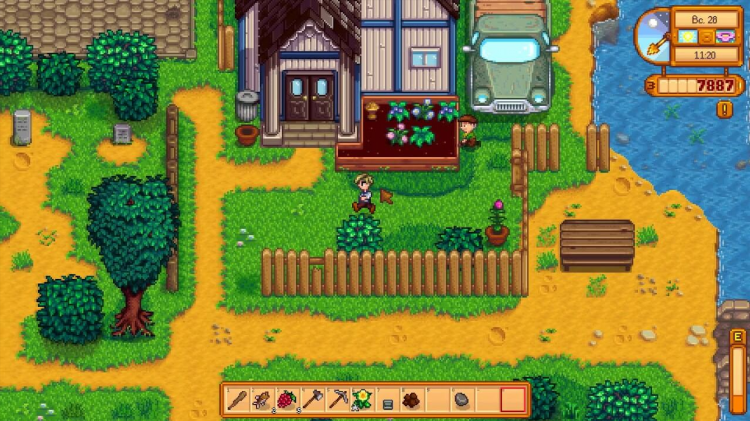Equip the pickaxe from the toolbar
750x421 pixels.
pyautogui.click(x=337, y=400)
